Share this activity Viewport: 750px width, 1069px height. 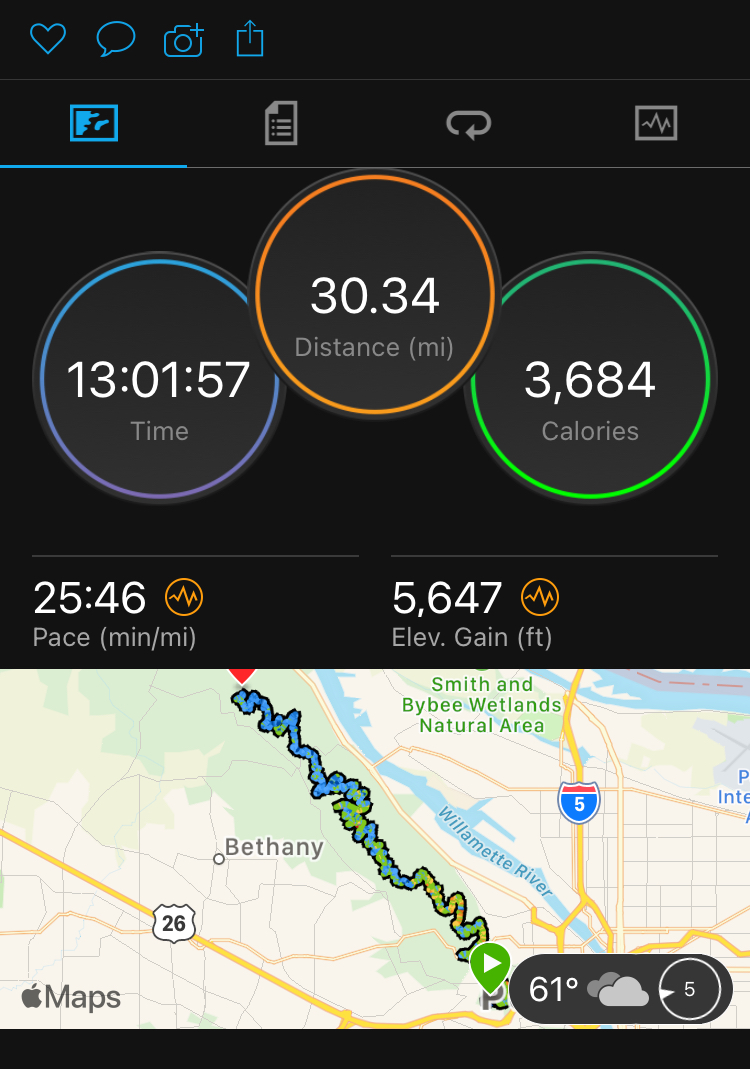click(250, 40)
